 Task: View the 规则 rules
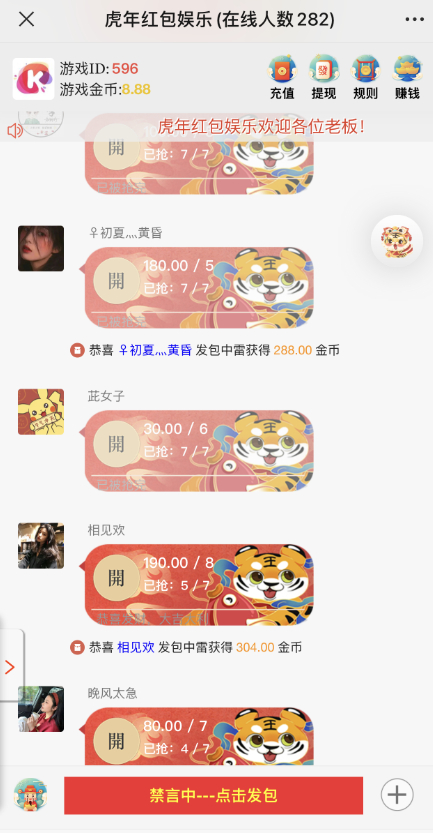(366, 78)
